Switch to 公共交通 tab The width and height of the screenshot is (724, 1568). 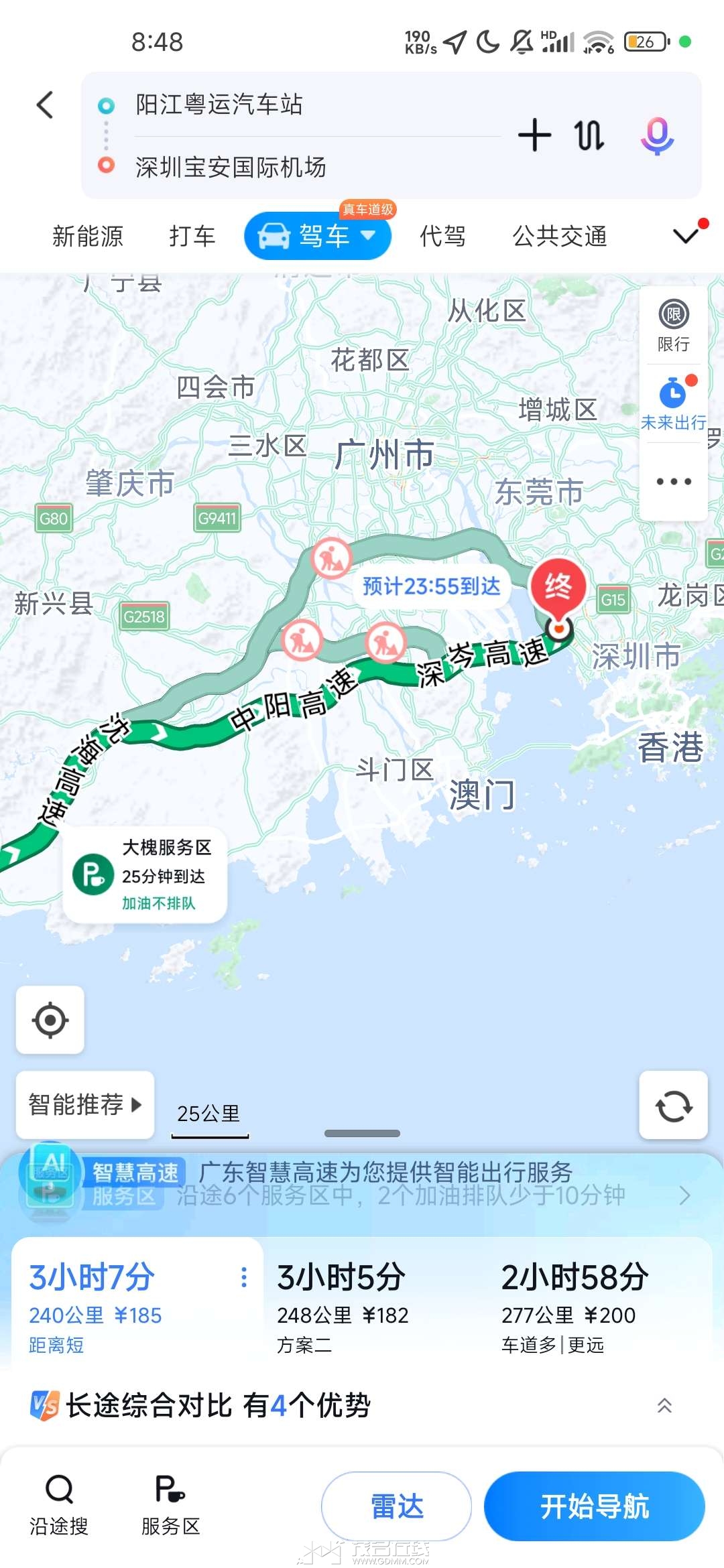pyautogui.click(x=560, y=236)
